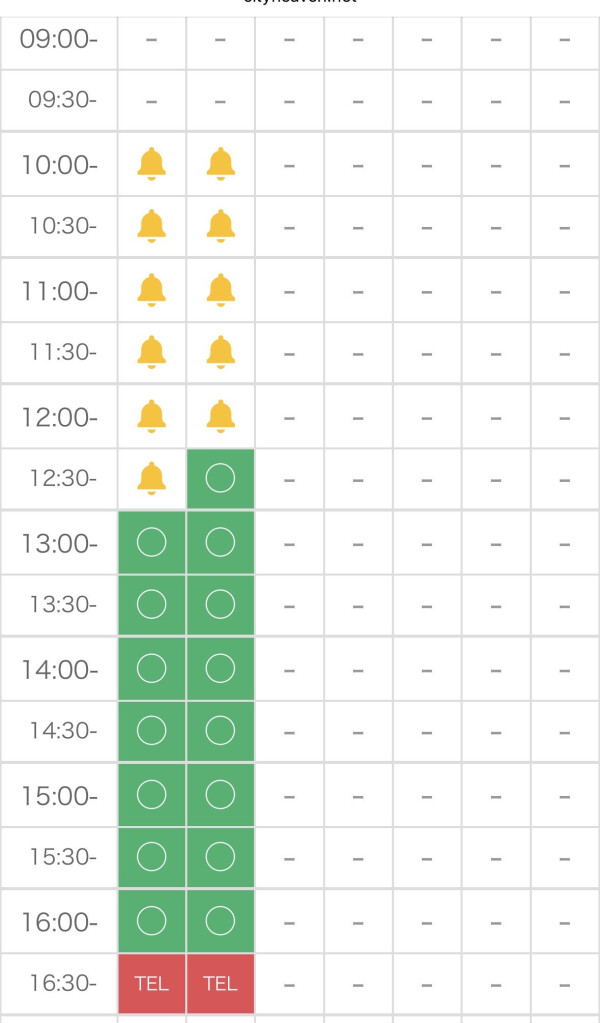The image size is (600, 1023).
Task: Tap the notification bell in the 12:30 row
Action: (x=151, y=478)
